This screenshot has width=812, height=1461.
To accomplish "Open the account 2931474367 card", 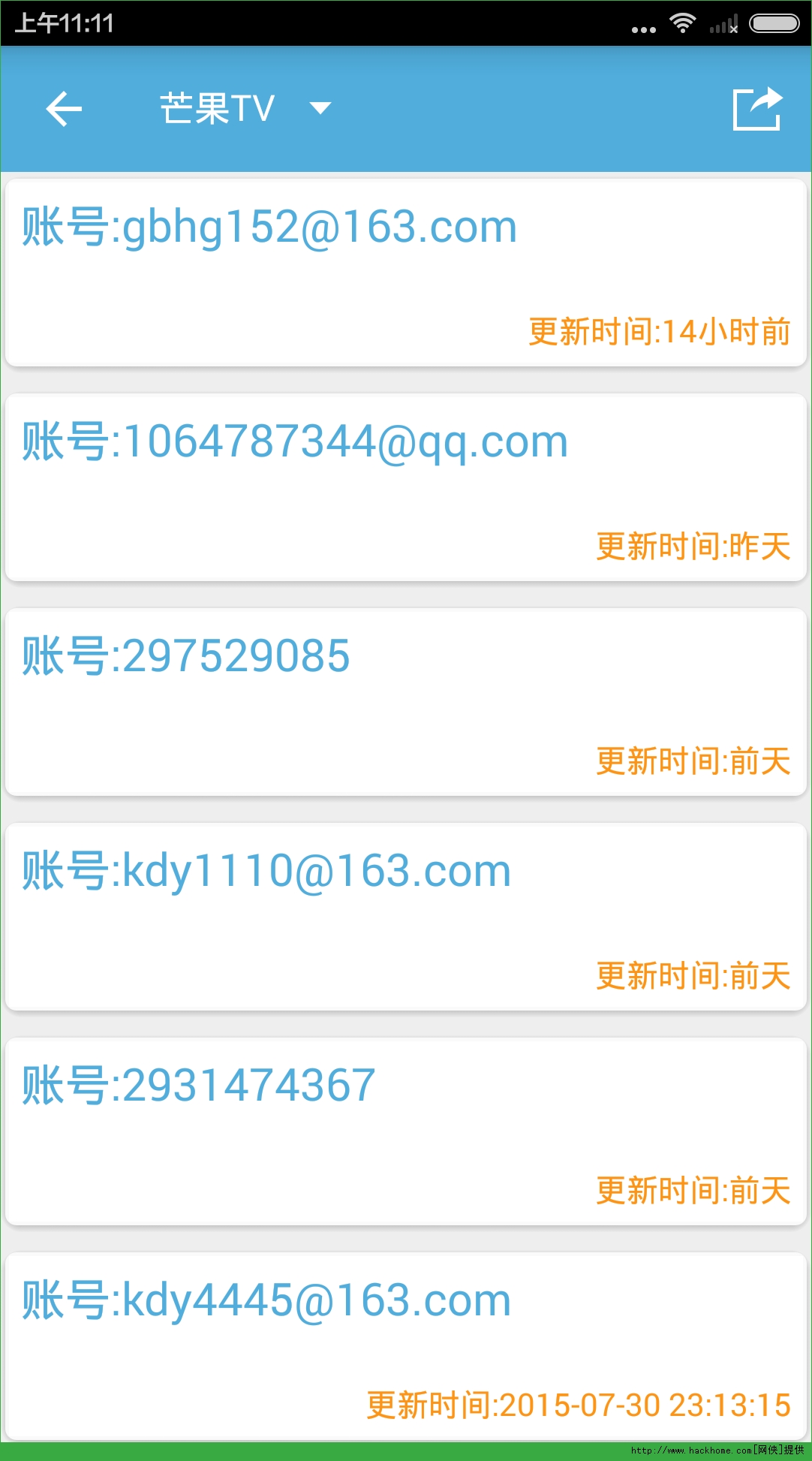I will pyautogui.click(x=405, y=1131).
